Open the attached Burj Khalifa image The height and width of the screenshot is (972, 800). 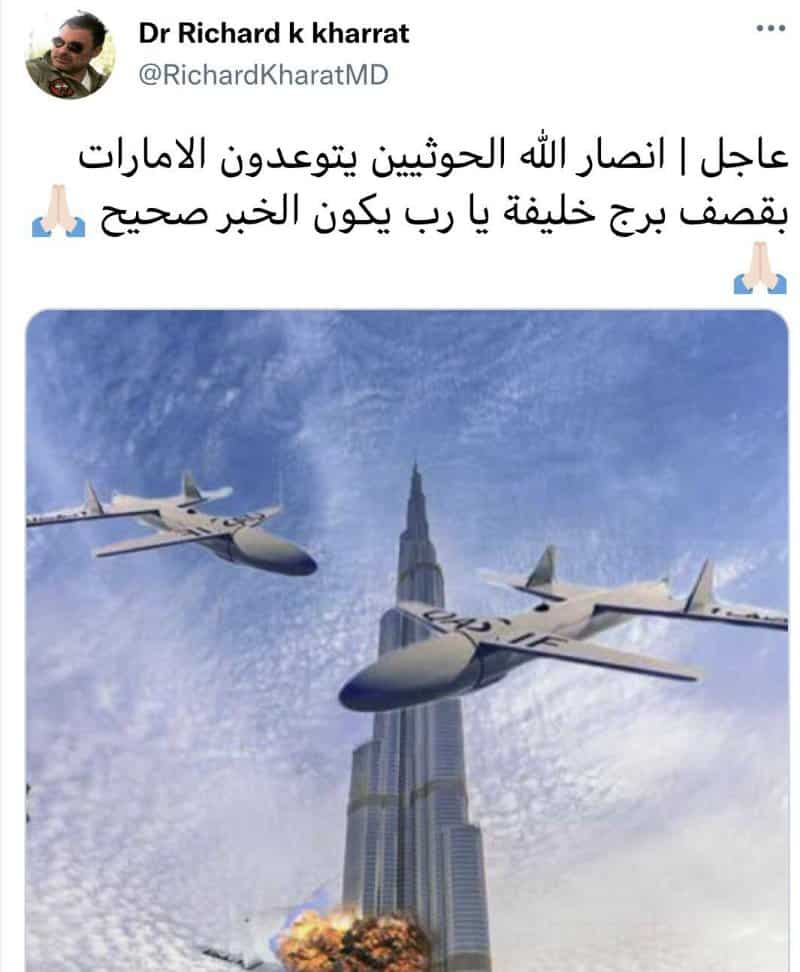click(x=407, y=640)
